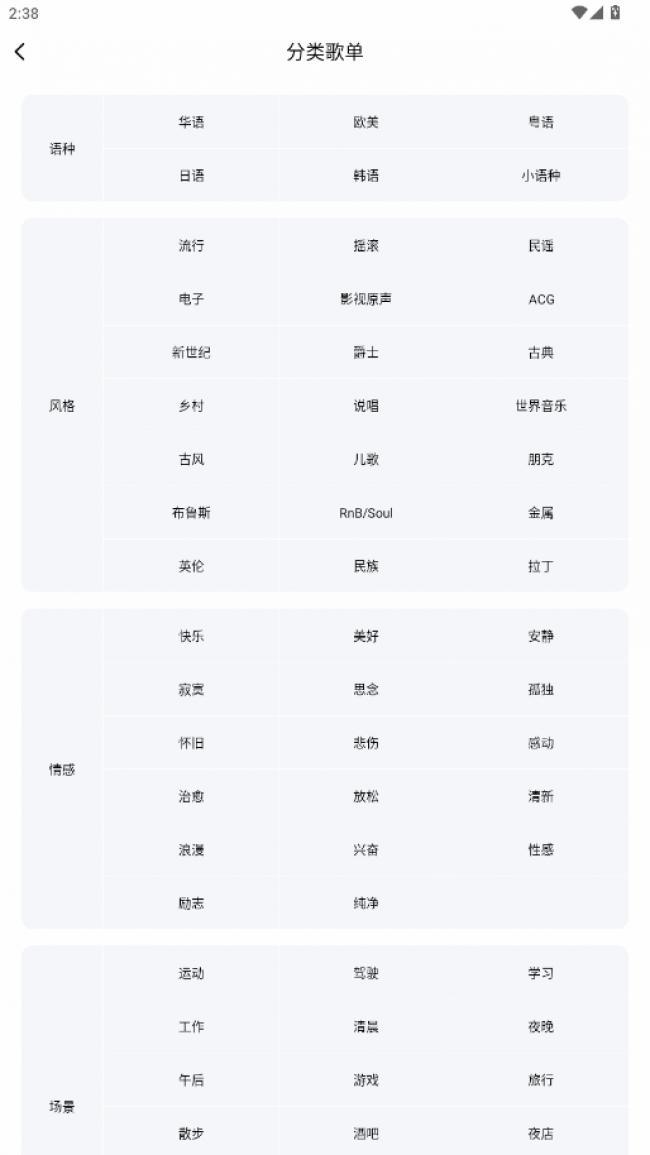Screen dimensions: 650x1155
Task: Open the 欧美 playlist category
Action: 366,122
